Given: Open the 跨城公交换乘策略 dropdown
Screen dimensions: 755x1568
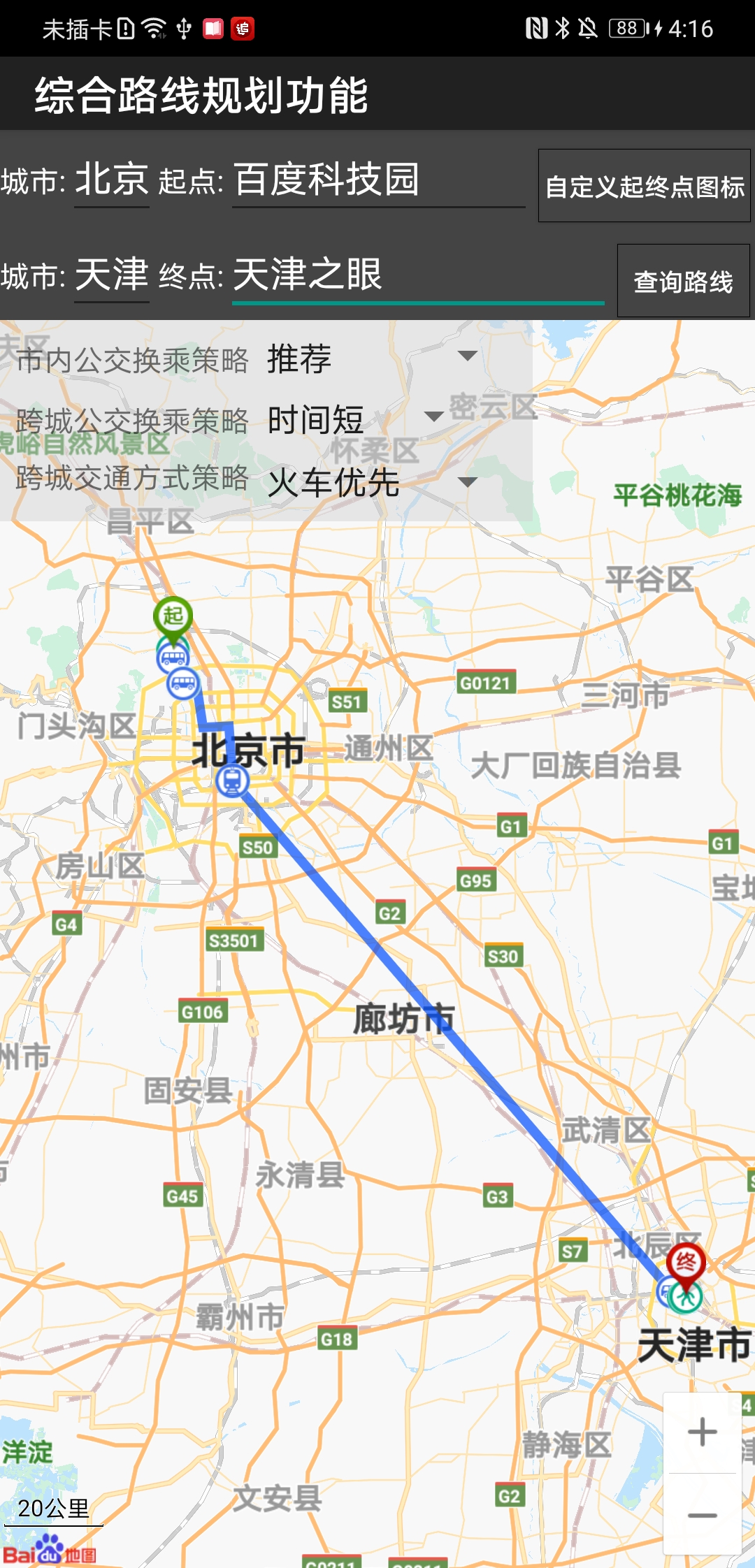Looking at the screenshot, I should 355,419.
